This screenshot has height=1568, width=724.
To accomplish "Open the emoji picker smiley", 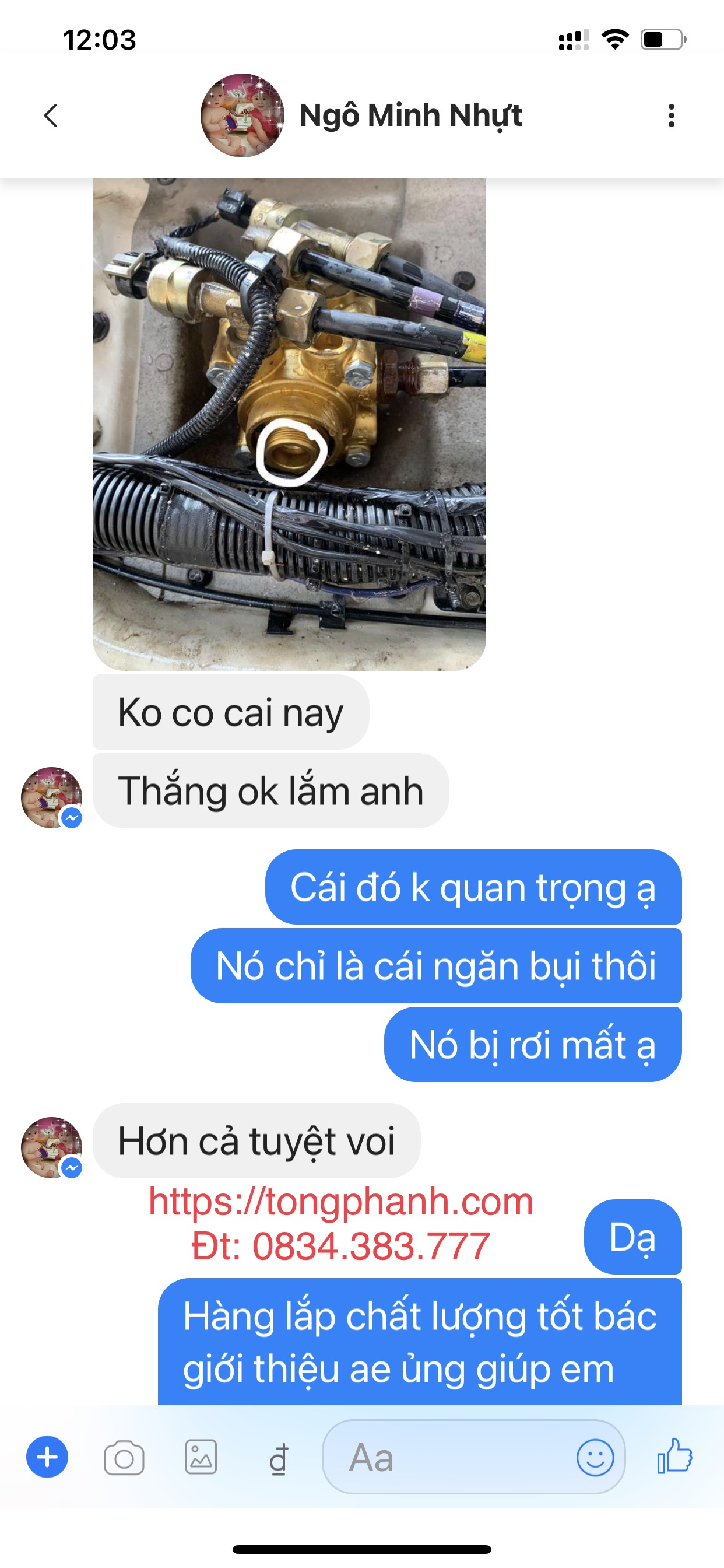I will pyautogui.click(x=595, y=1457).
